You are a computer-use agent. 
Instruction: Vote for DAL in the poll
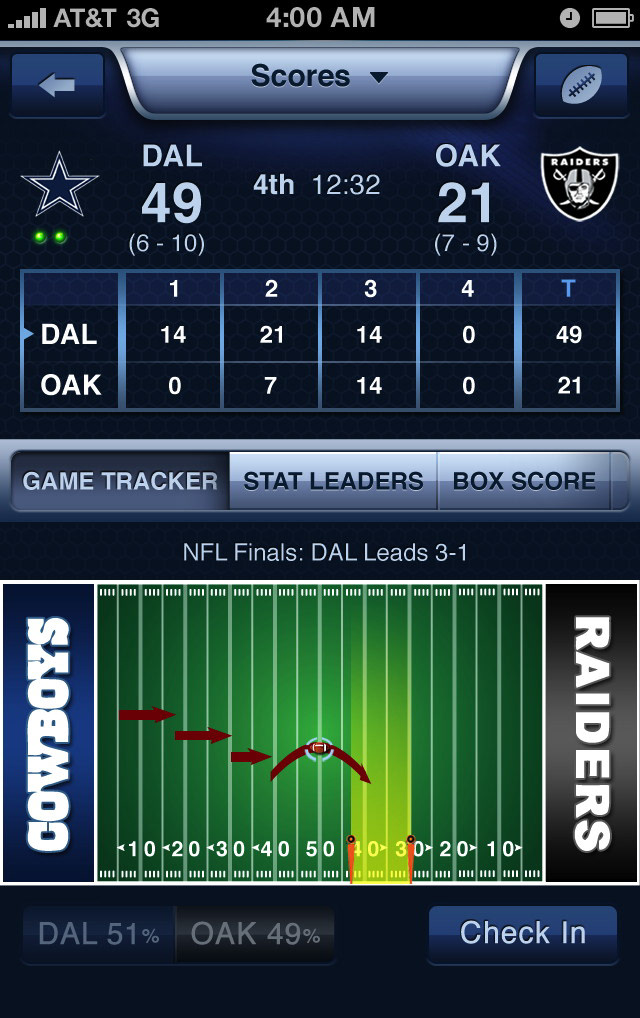[98, 935]
